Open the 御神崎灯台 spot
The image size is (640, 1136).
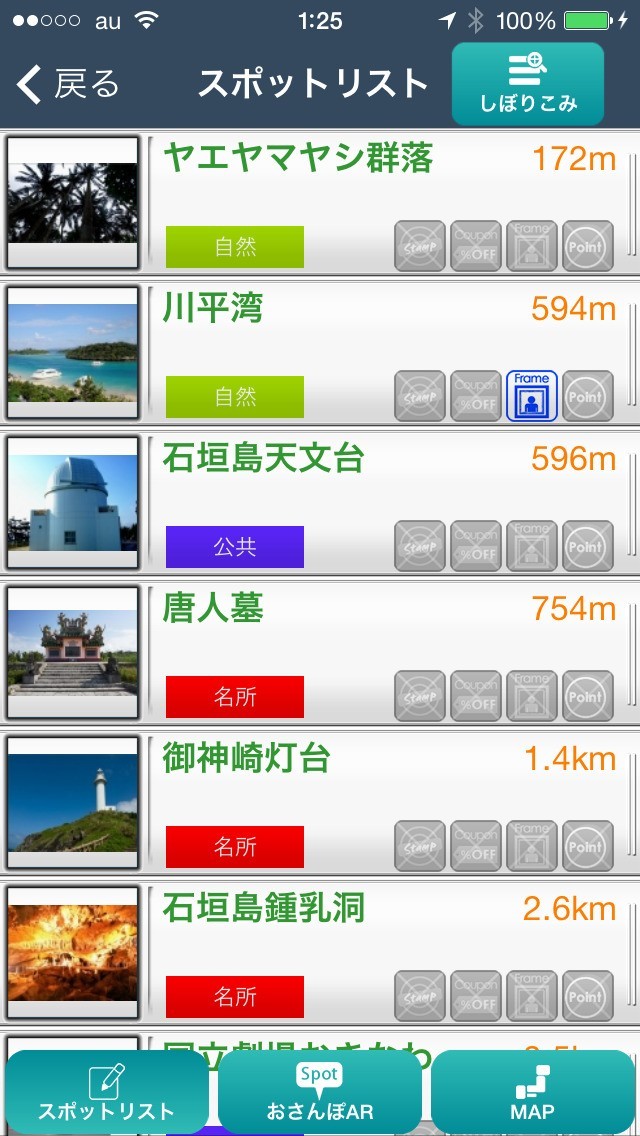[x=246, y=760]
